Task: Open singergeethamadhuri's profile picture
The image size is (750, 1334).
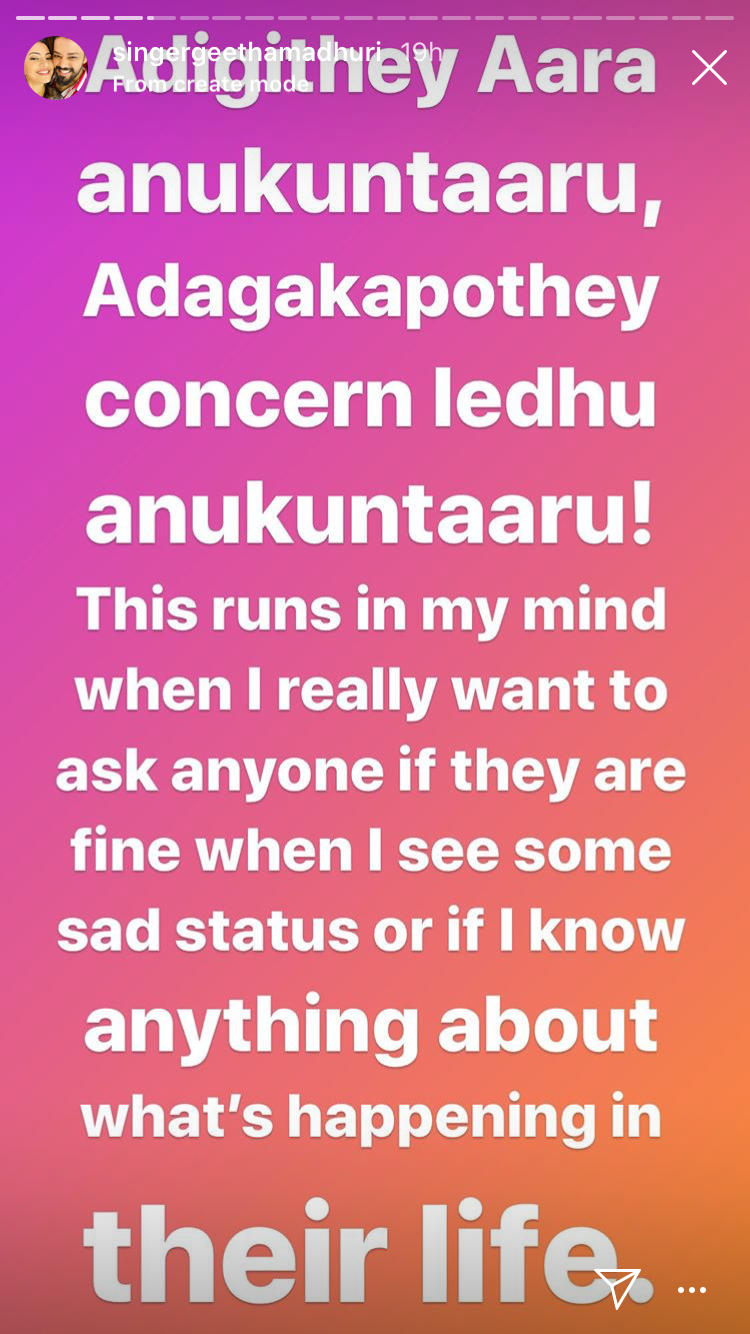Action: pos(55,68)
